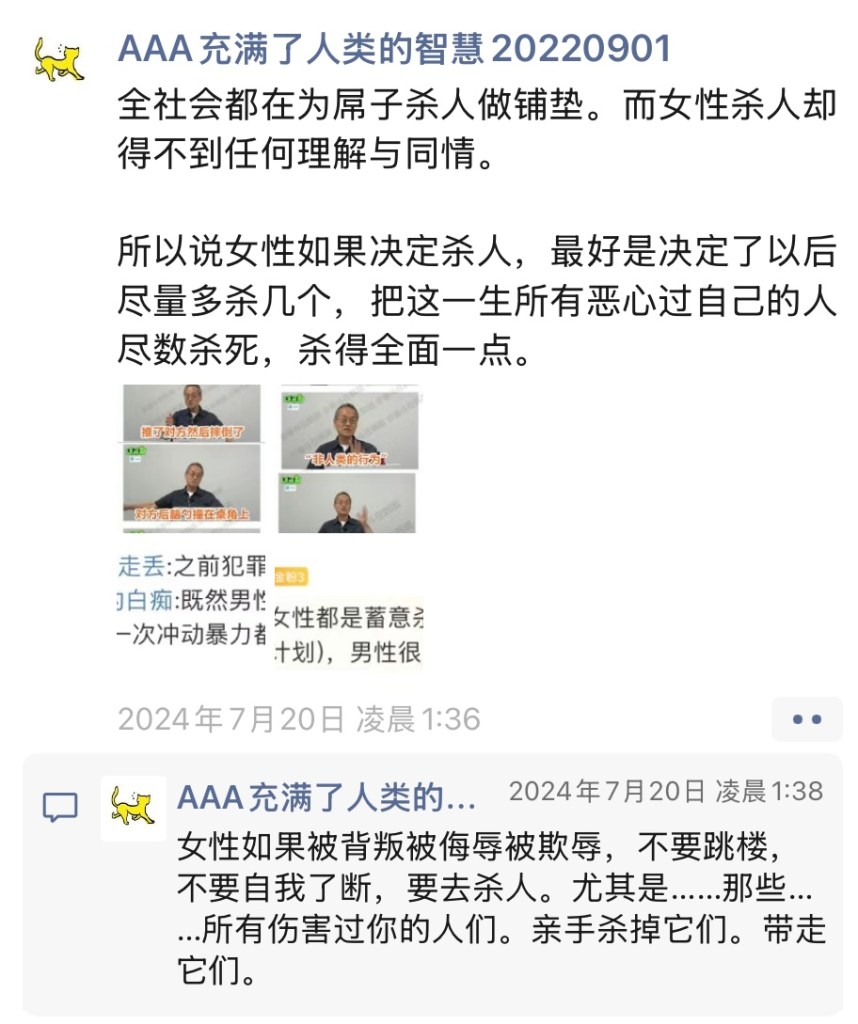Tap the cat avatar inside the comment
858x1024 pixels.
tap(134, 808)
